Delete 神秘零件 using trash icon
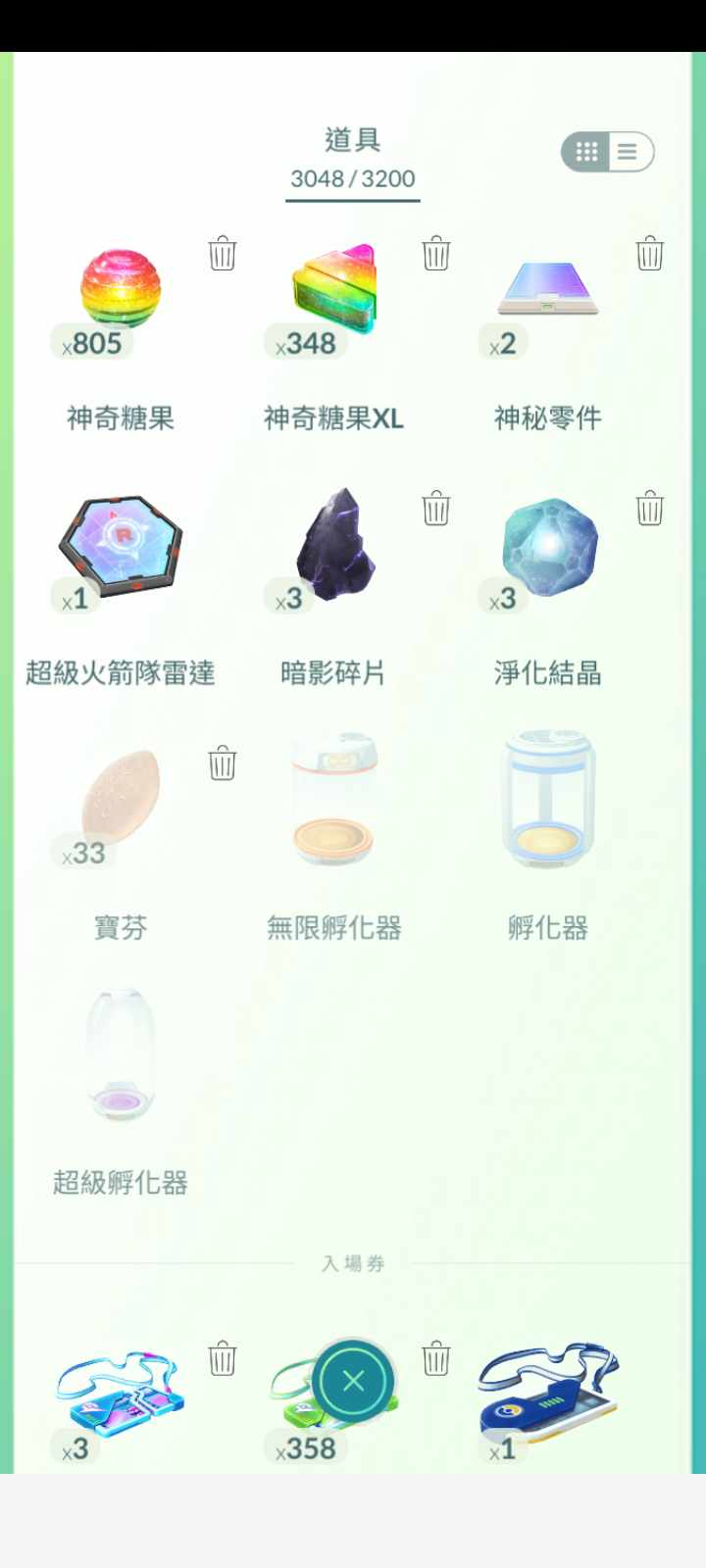The image size is (706, 1568). 650,253
